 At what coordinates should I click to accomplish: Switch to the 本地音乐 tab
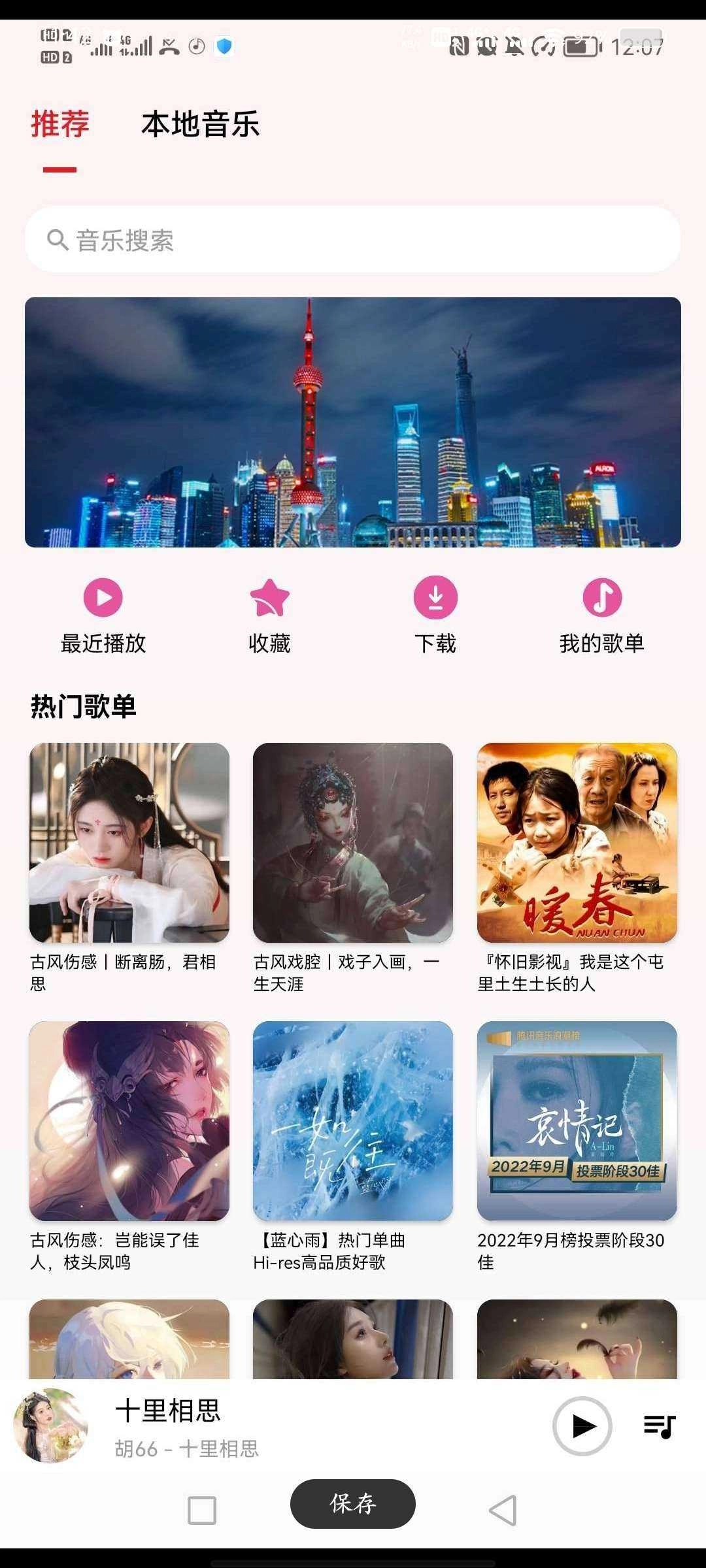click(200, 124)
